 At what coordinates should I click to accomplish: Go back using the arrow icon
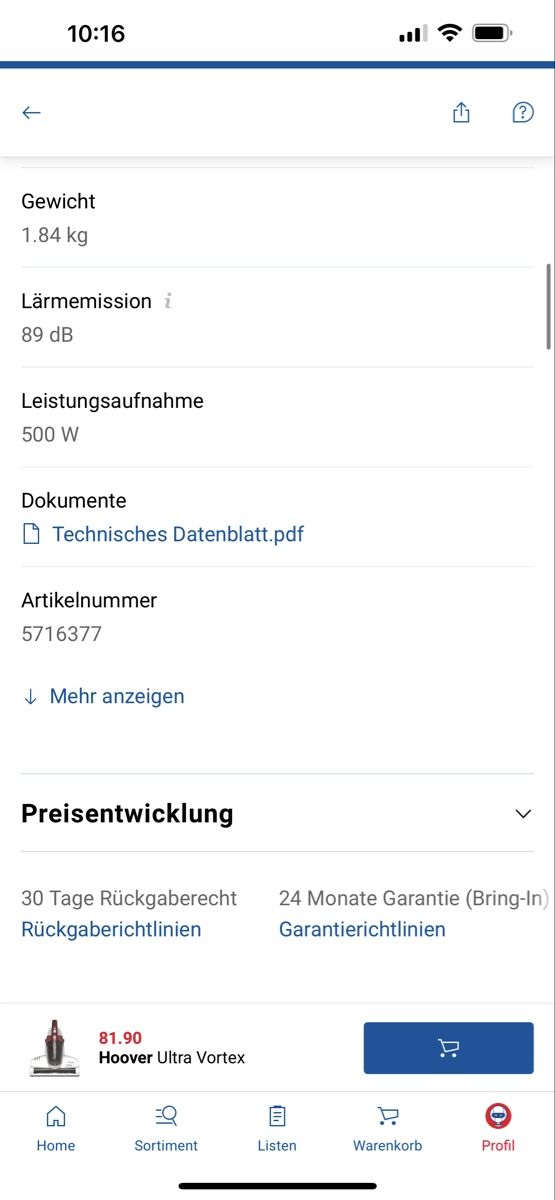pyautogui.click(x=31, y=113)
